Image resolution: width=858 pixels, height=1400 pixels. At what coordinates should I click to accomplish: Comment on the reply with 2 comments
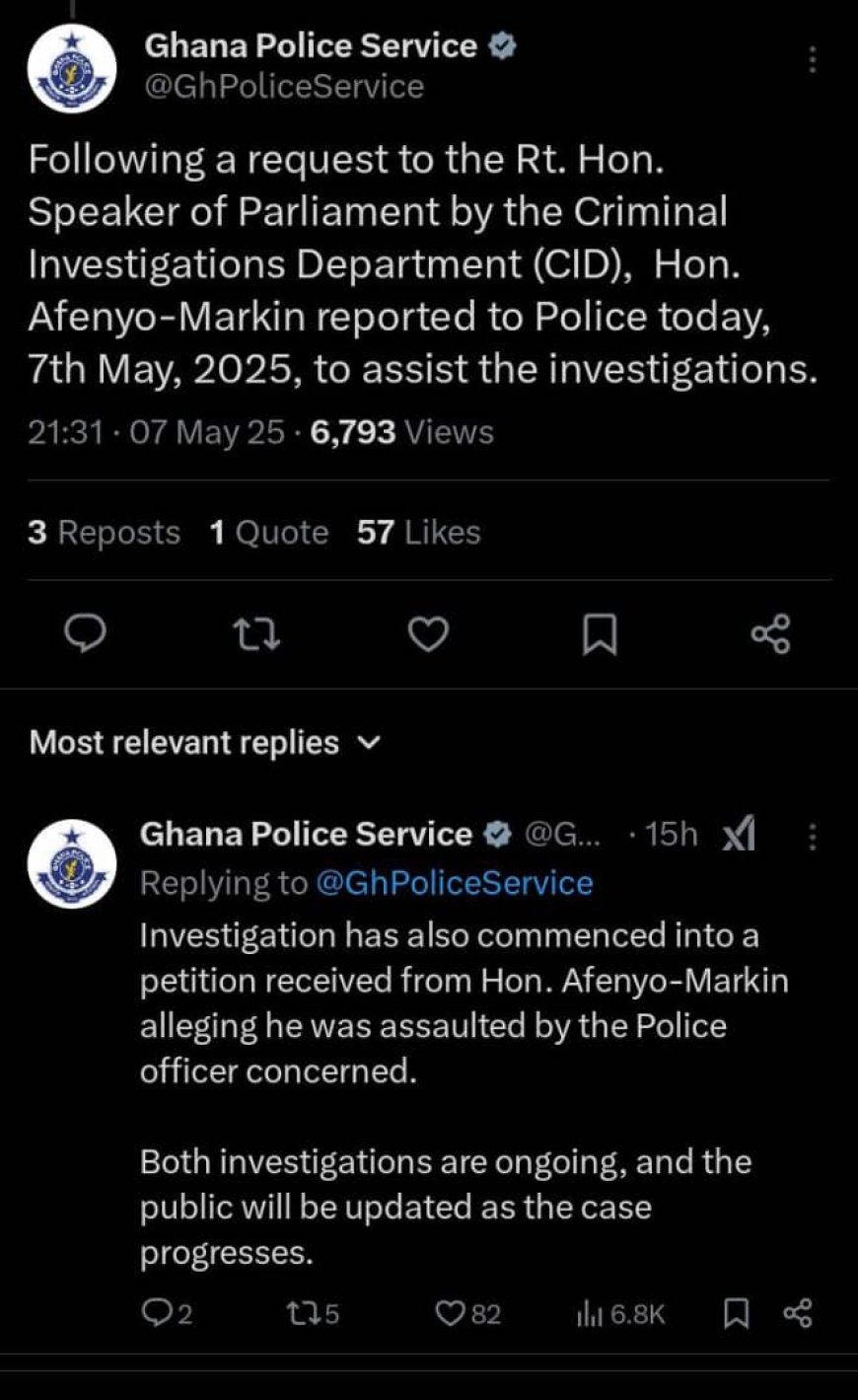click(168, 1313)
